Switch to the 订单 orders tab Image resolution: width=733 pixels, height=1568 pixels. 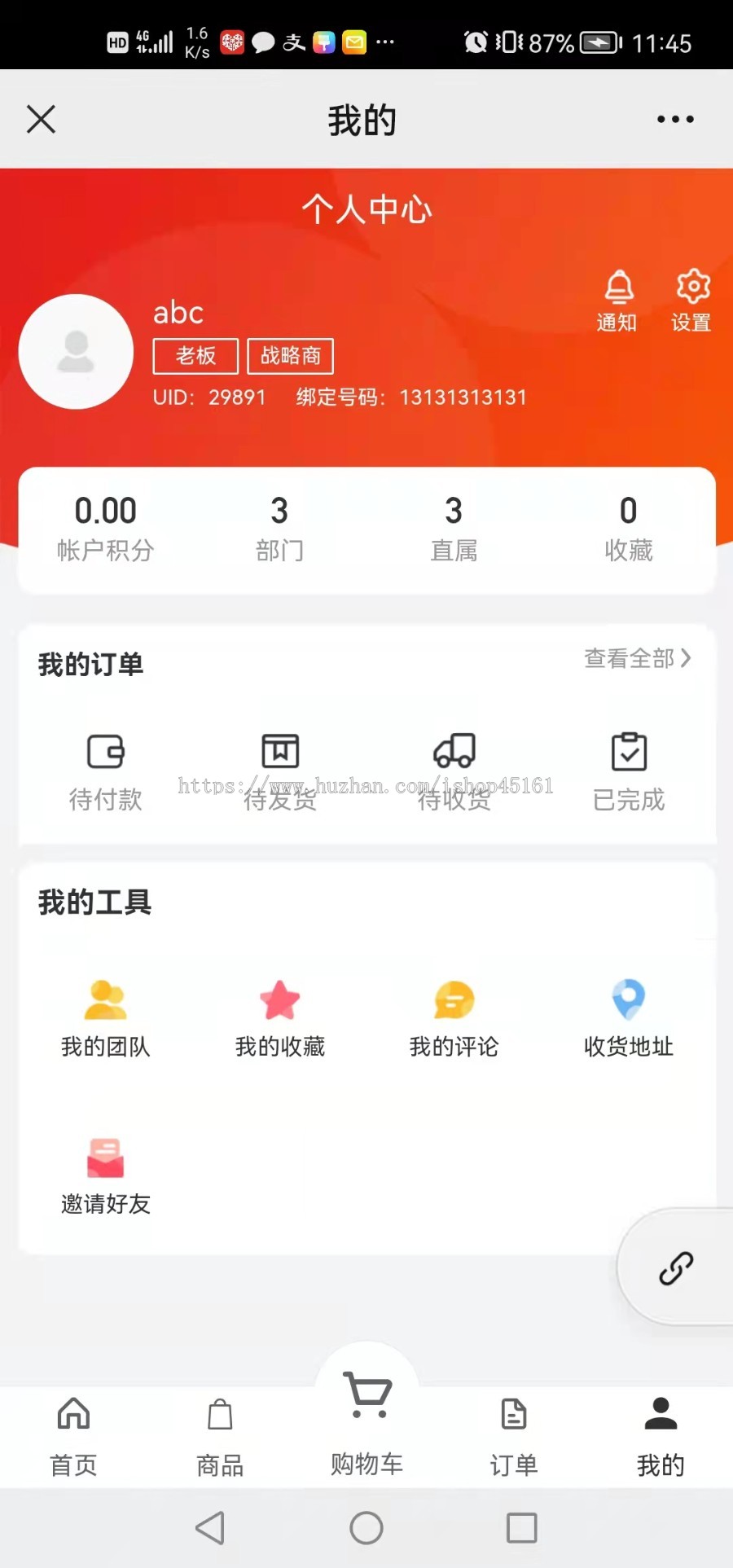(514, 1437)
